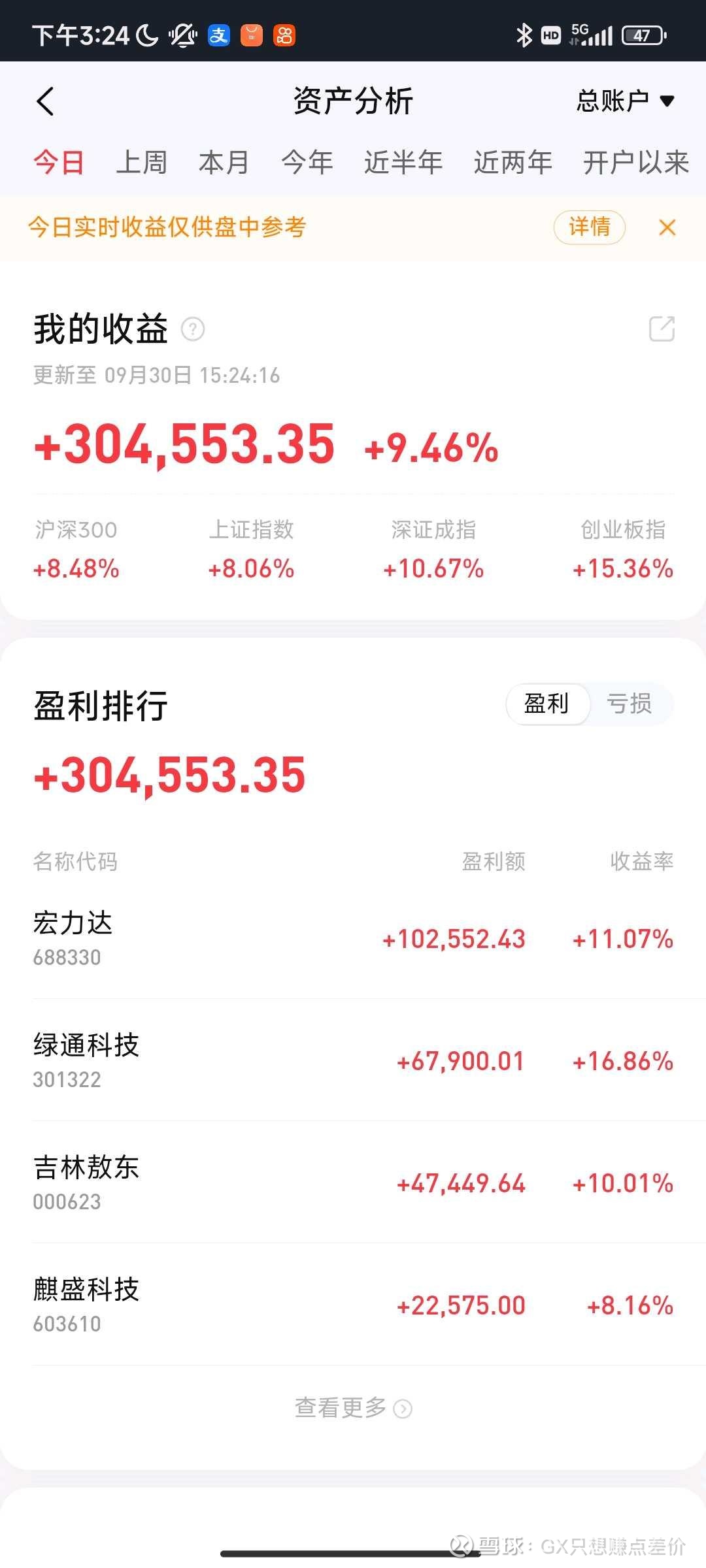Select the 今日 tab
The height and width of the screenshot is (1568, 706).
click(x=59, y=162)
